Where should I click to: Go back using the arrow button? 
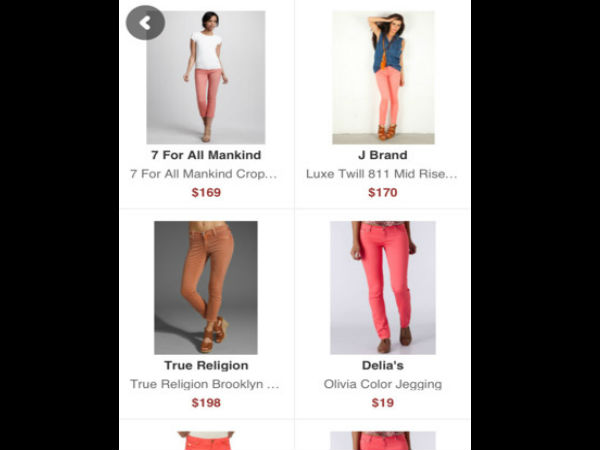point(145,22)
